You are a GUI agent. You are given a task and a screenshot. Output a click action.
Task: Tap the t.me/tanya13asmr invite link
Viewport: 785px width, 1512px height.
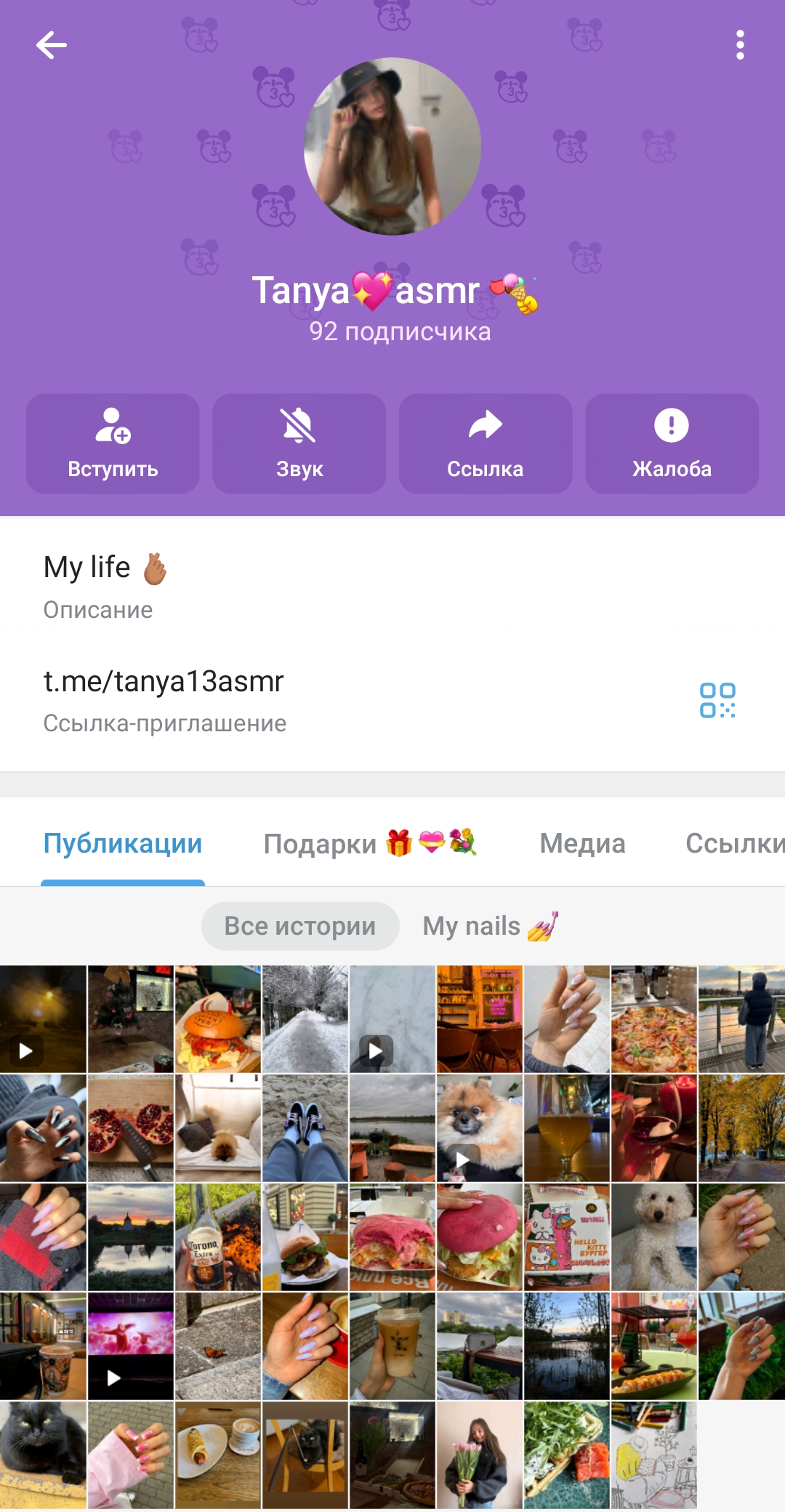point(164,682)
